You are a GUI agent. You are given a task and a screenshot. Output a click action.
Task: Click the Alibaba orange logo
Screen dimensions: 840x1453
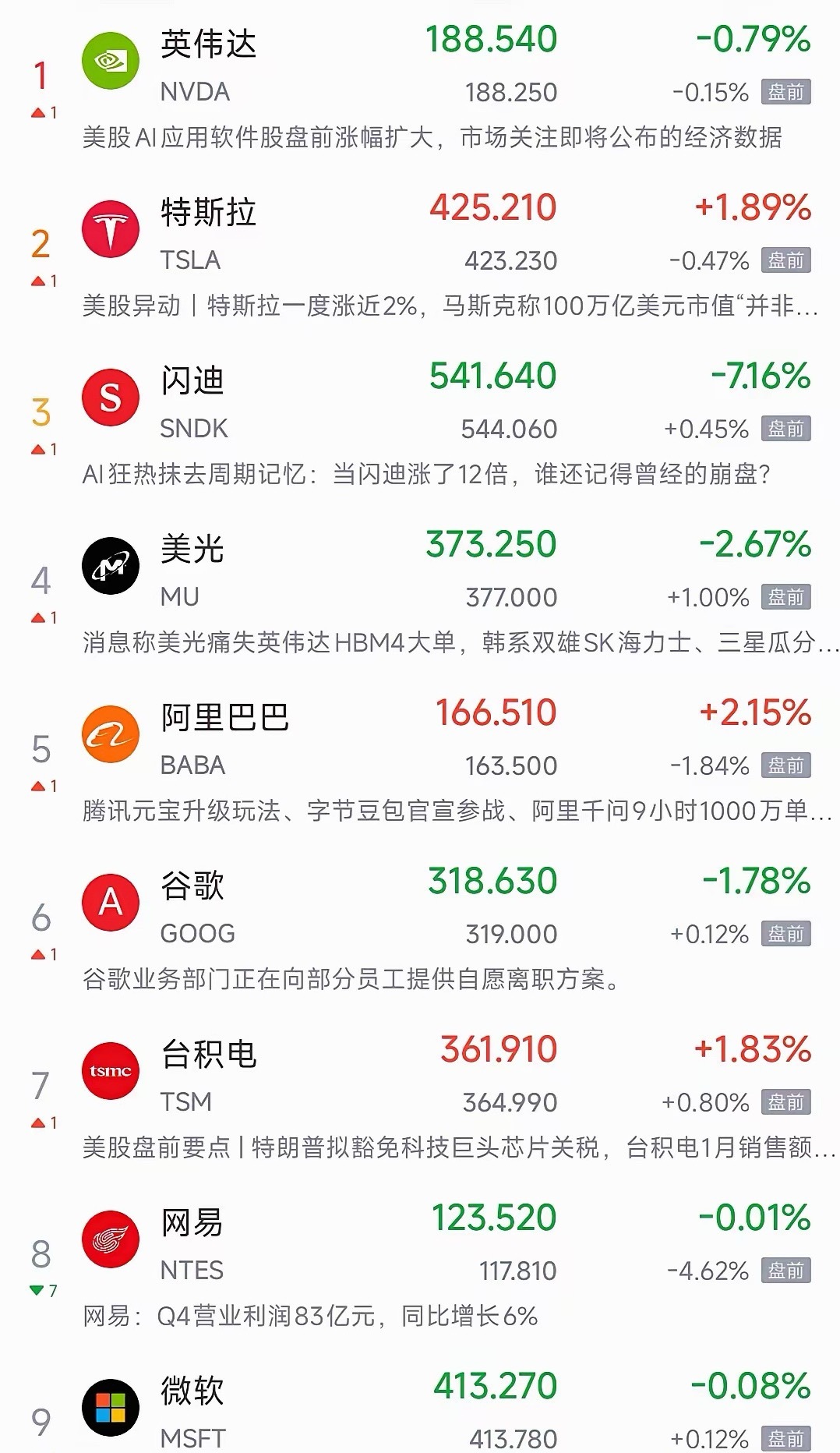click(110, 734)
